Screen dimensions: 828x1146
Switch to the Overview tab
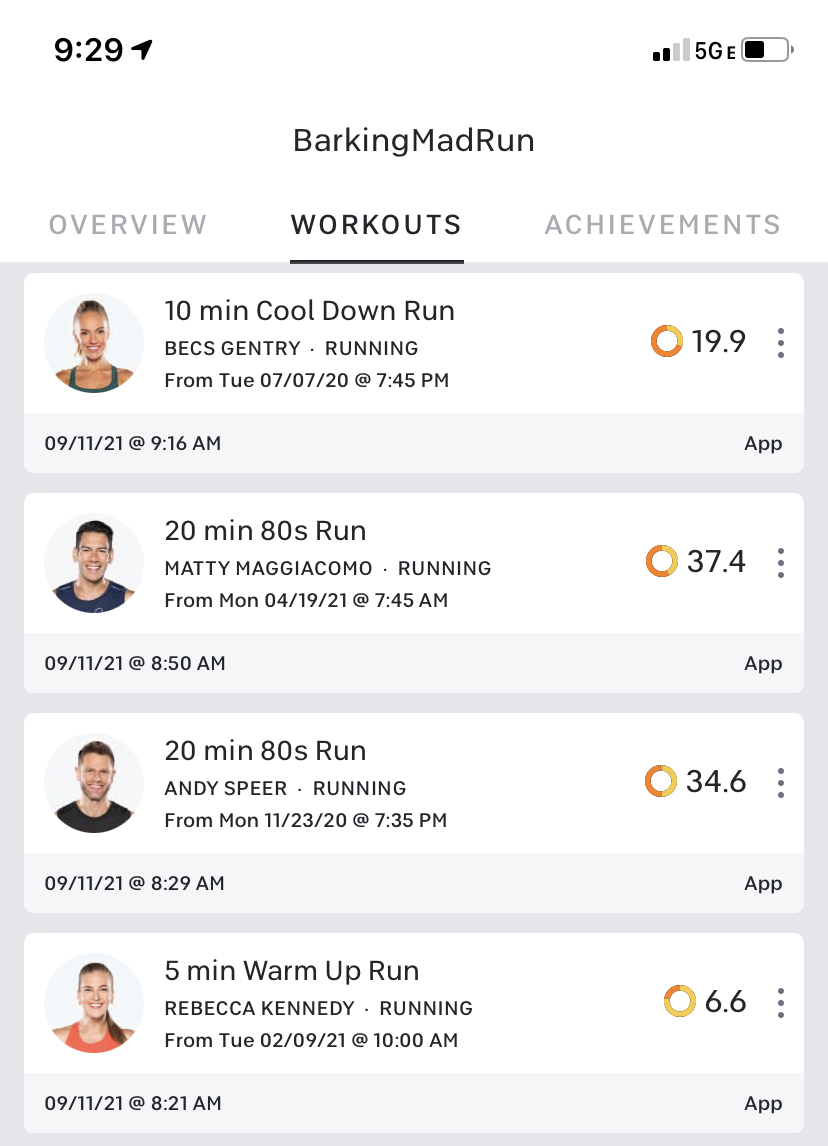click(x=128, y=224)
